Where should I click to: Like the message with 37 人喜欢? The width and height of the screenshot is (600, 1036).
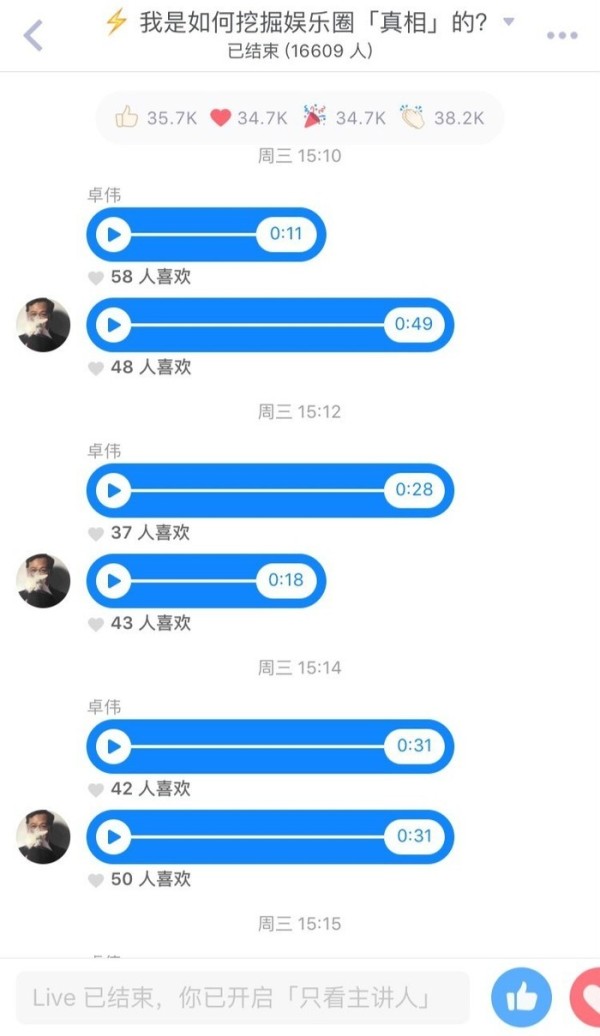coord(96,533)
